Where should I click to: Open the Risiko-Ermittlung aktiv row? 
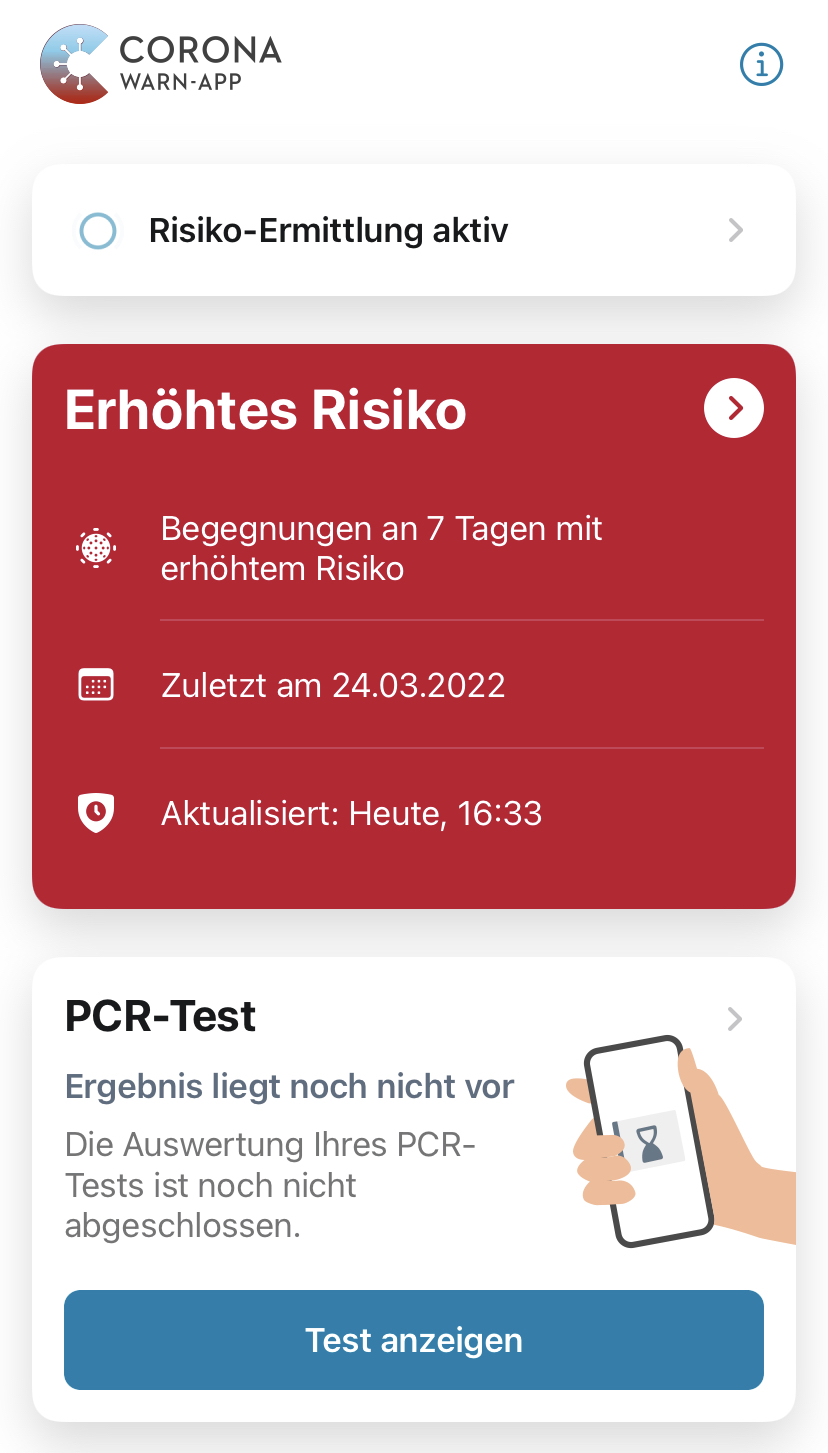413,231
